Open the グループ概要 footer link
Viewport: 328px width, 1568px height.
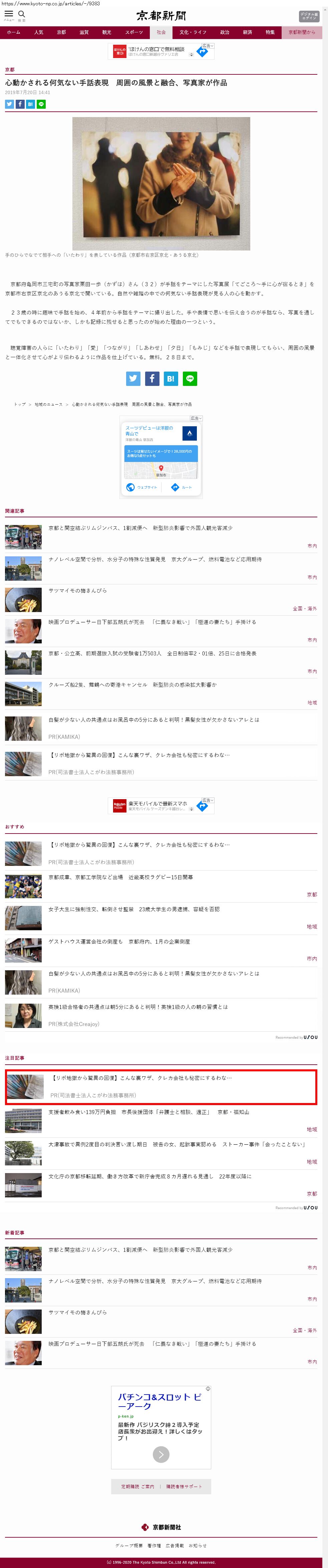pos(129,1545)
